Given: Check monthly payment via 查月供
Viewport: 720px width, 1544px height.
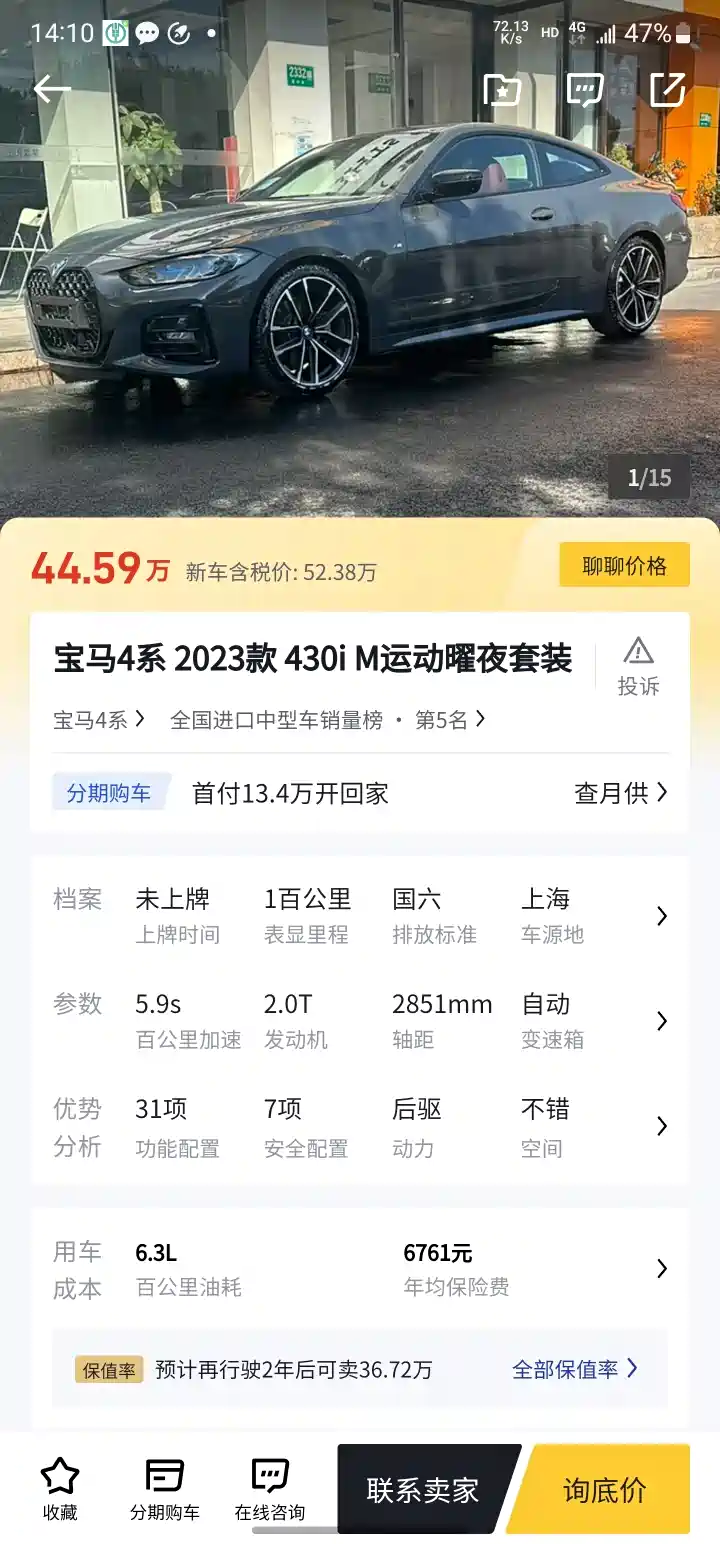Looking at the screenshot, I should [620, 793].
